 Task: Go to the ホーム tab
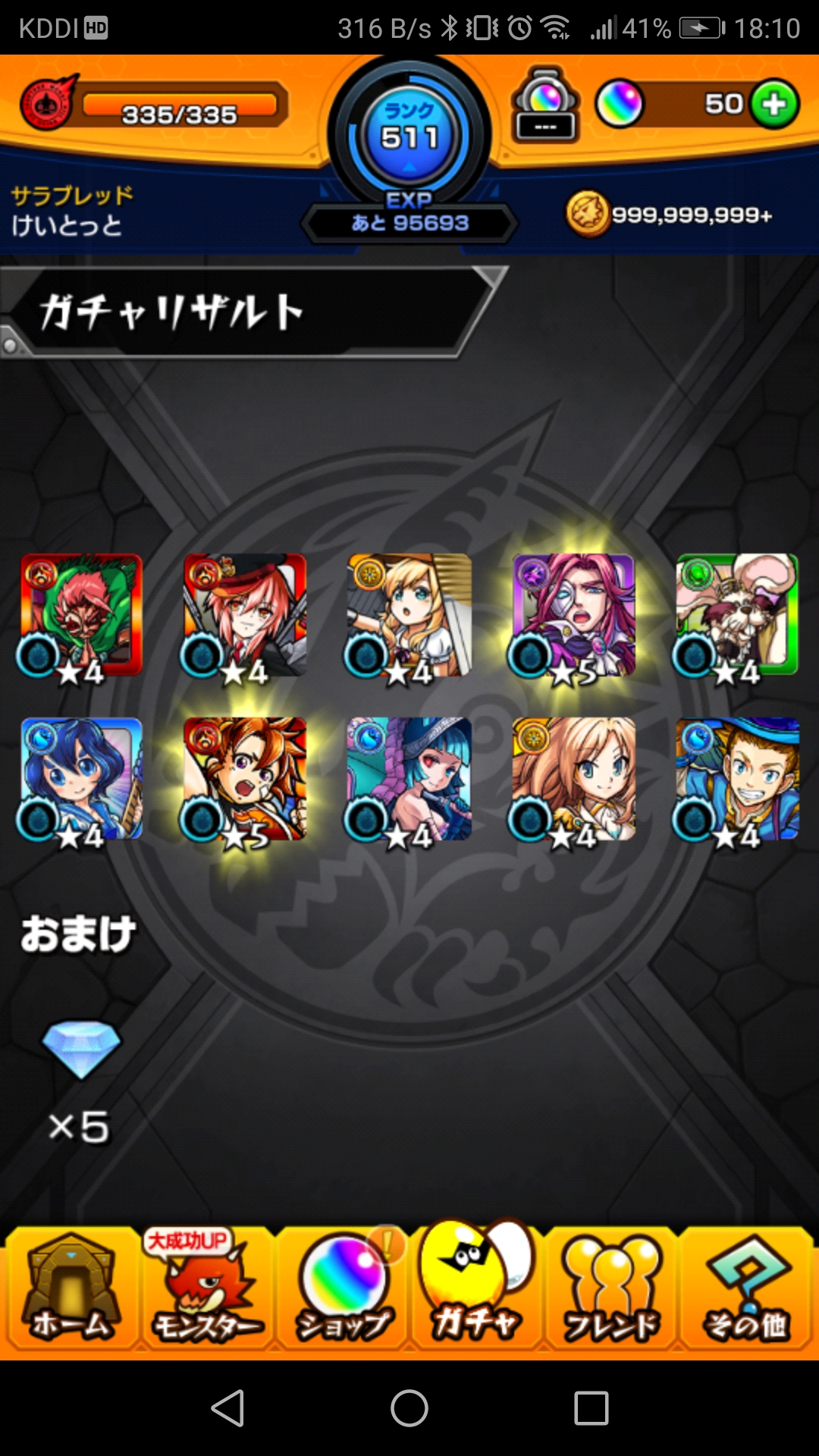(x=71, y=1288)
